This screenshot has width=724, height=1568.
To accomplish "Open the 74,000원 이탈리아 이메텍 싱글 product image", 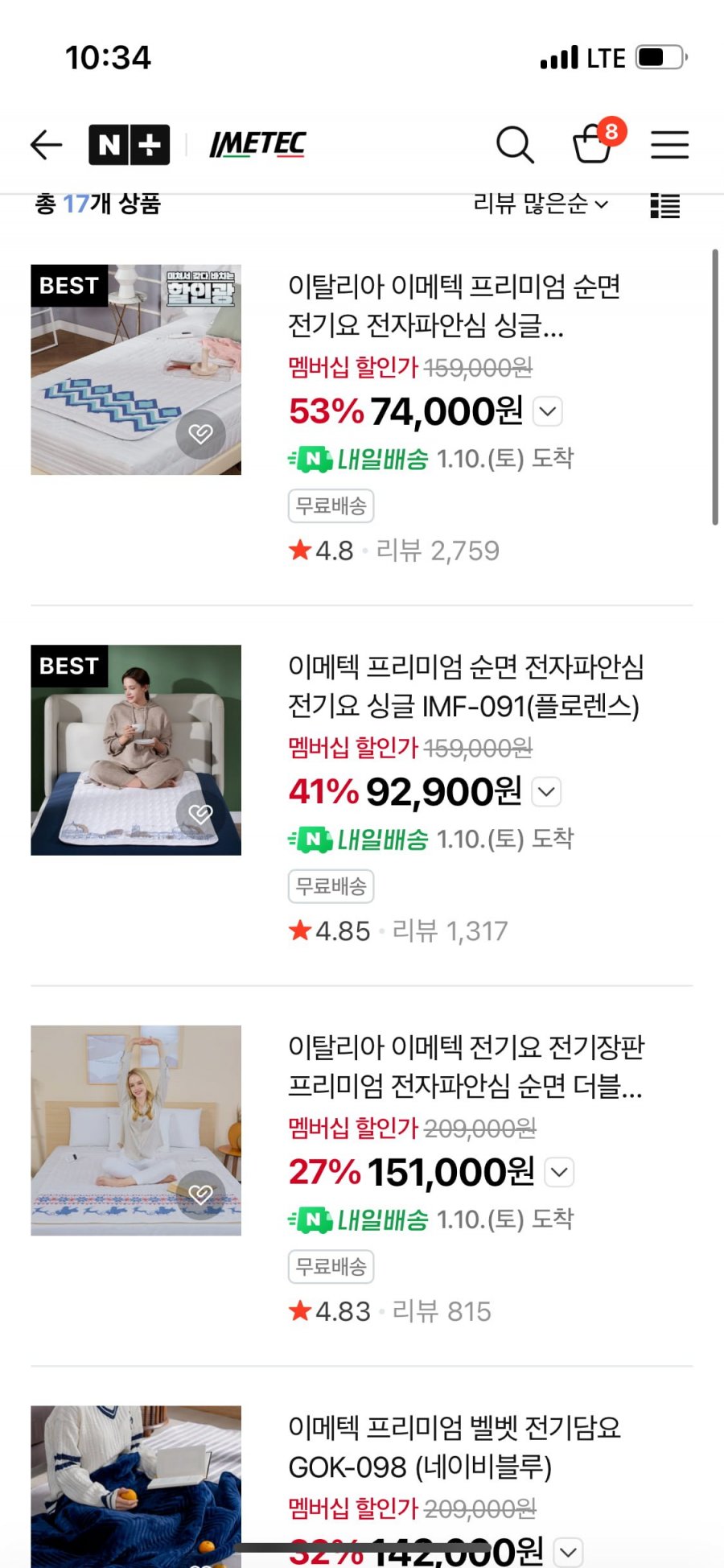I will (x=135, y=369).
